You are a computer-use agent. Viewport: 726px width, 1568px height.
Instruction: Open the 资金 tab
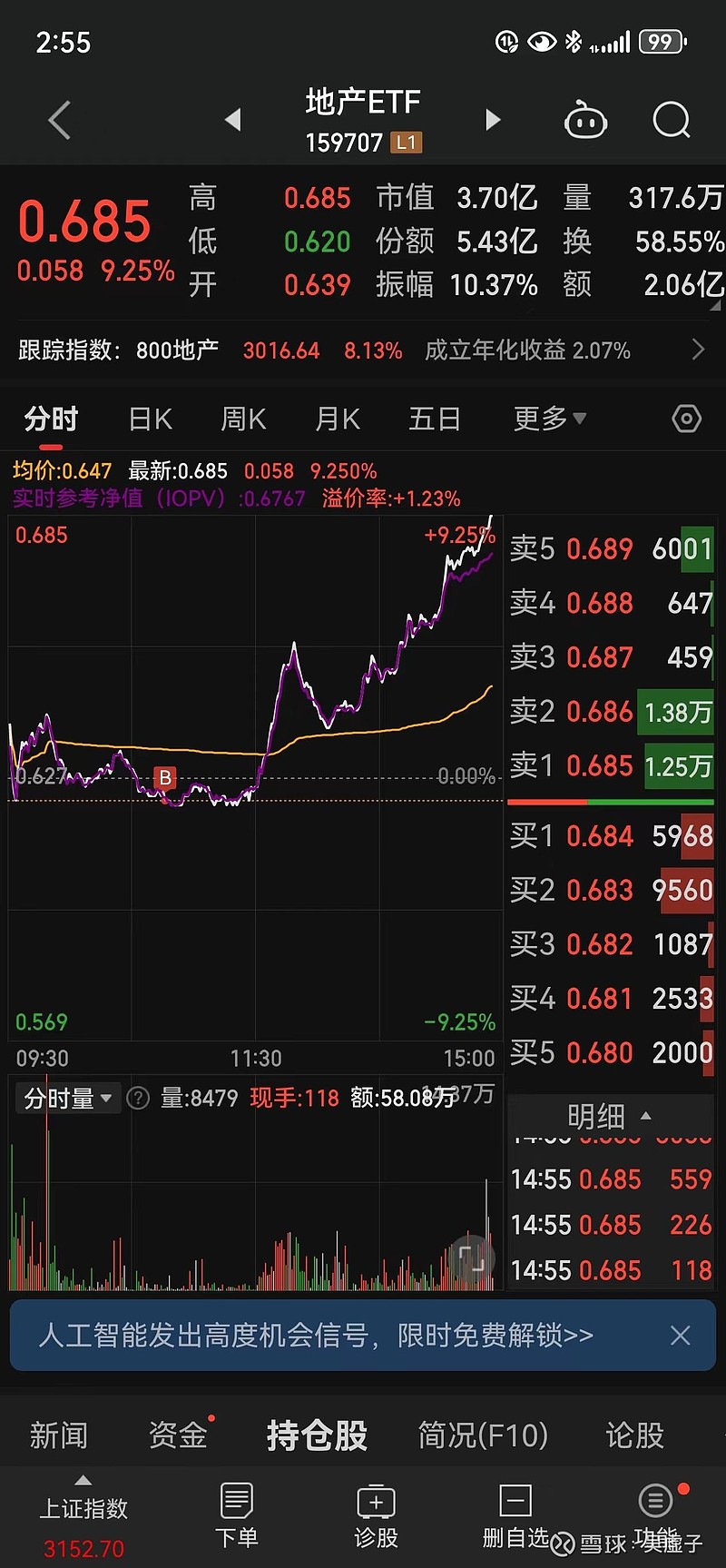pos(179,1435)
